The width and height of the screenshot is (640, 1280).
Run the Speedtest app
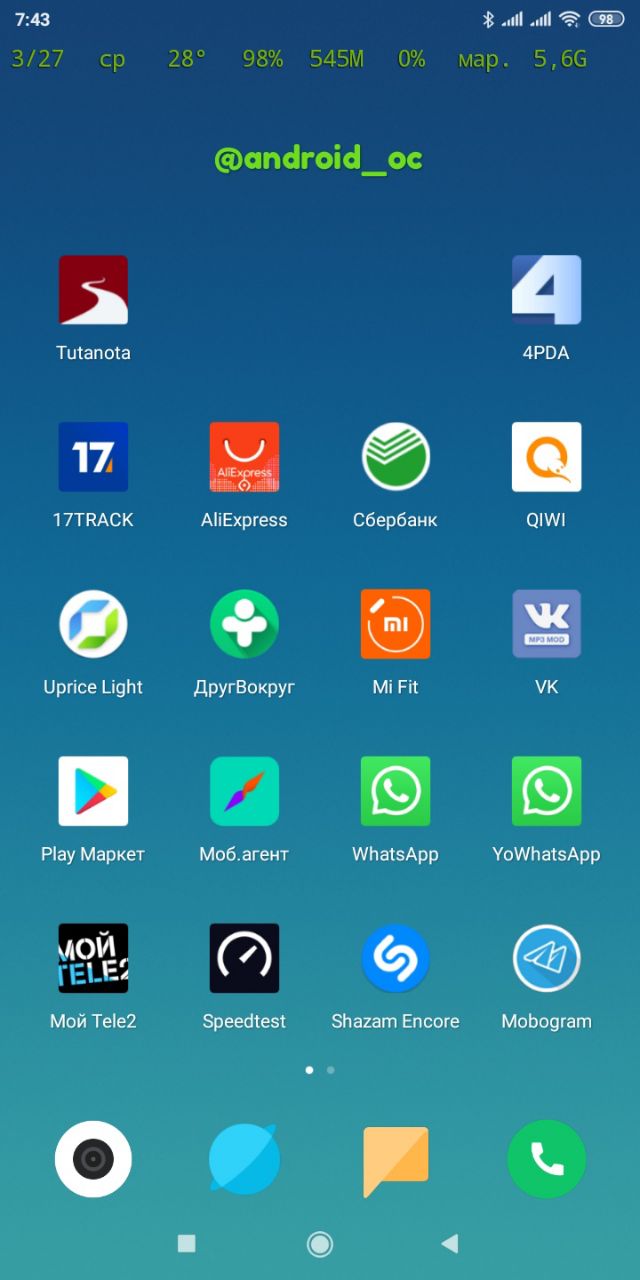244,958
